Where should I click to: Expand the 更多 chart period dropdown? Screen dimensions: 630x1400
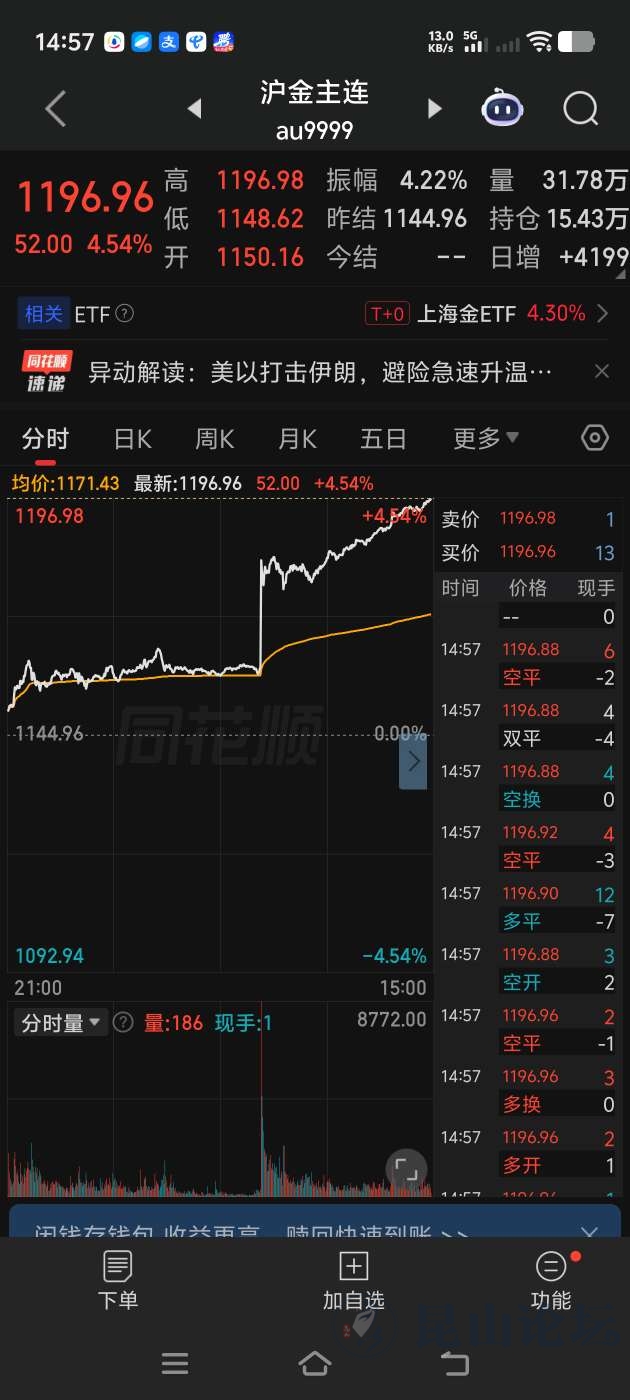coord(486,438)
